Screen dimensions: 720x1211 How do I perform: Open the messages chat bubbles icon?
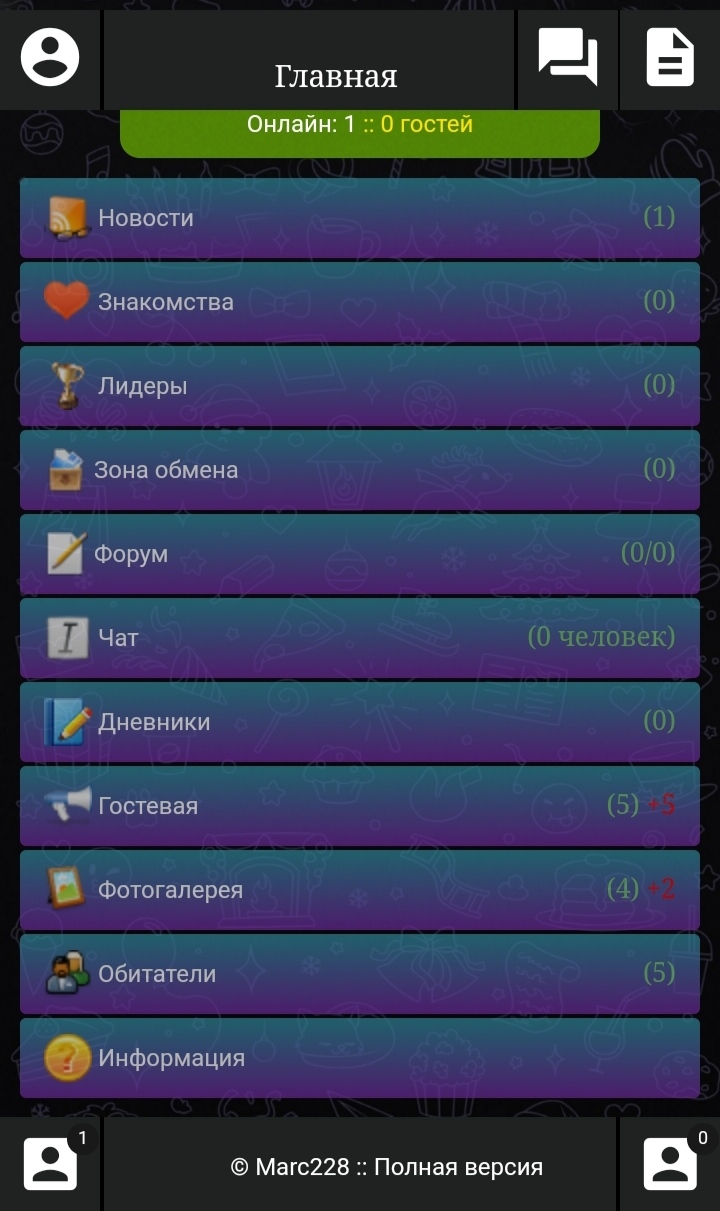567,57
